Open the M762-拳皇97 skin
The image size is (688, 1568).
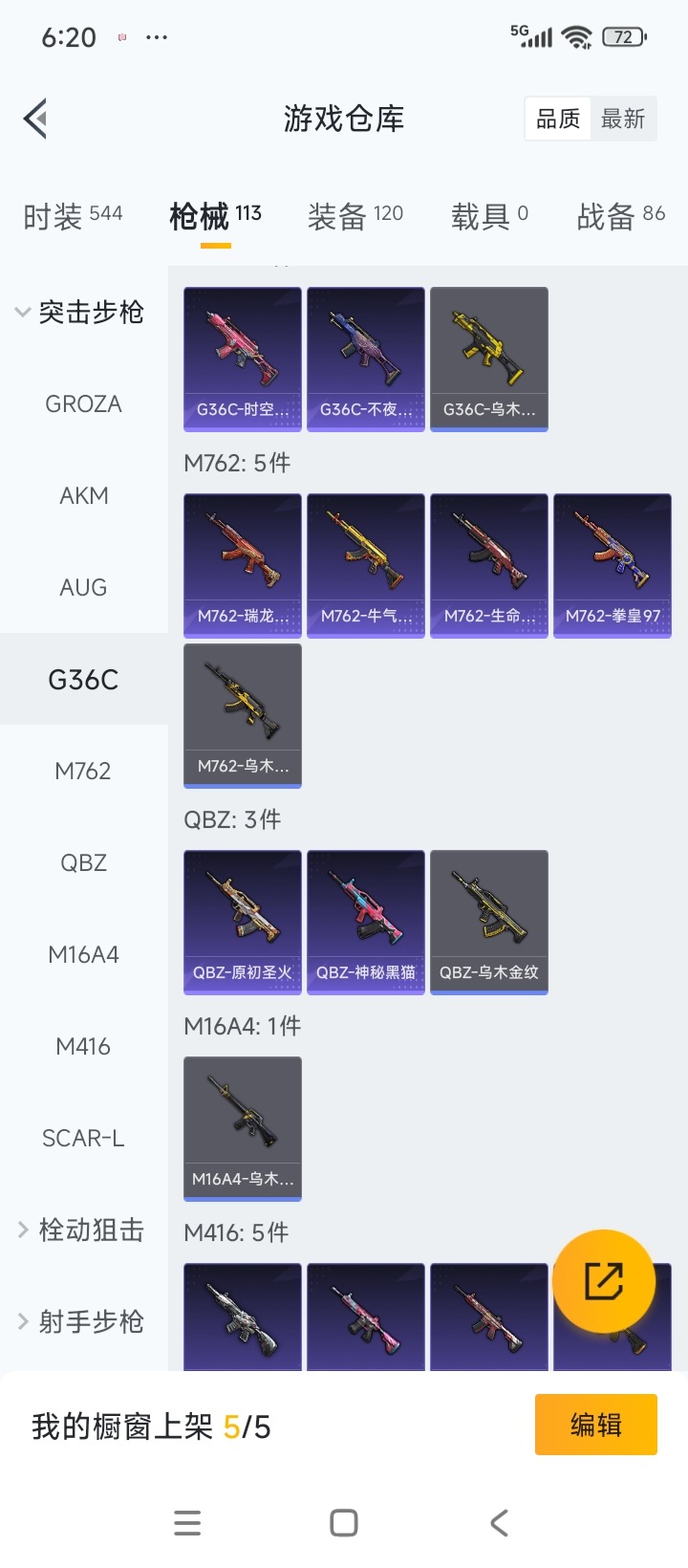point(613,564)
